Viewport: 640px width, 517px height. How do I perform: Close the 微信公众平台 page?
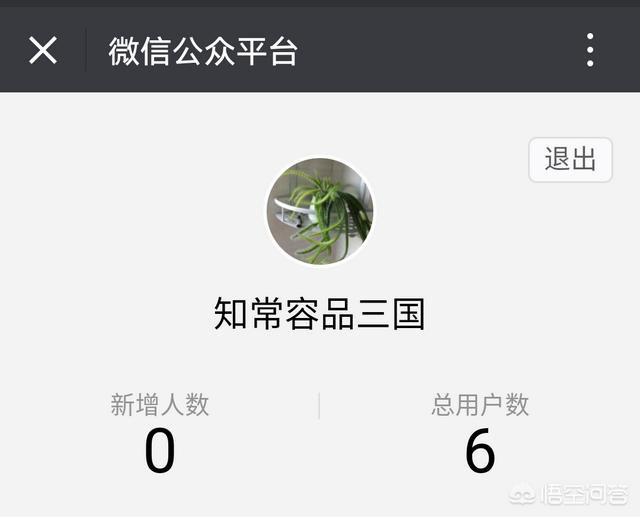[x=43, y=50]
